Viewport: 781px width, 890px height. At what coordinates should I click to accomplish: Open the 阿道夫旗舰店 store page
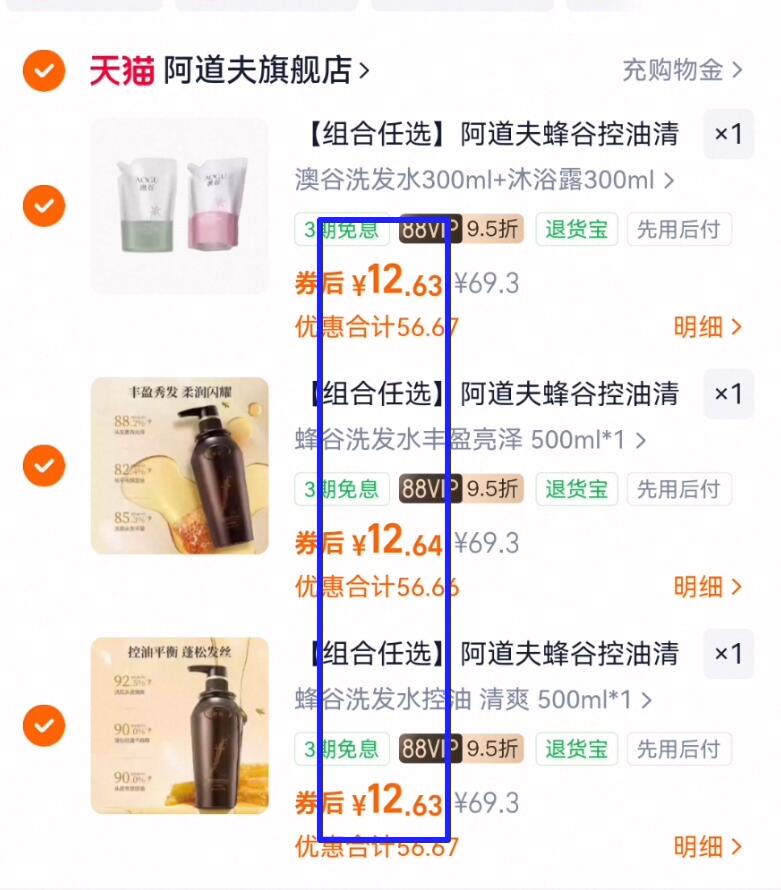265,70
